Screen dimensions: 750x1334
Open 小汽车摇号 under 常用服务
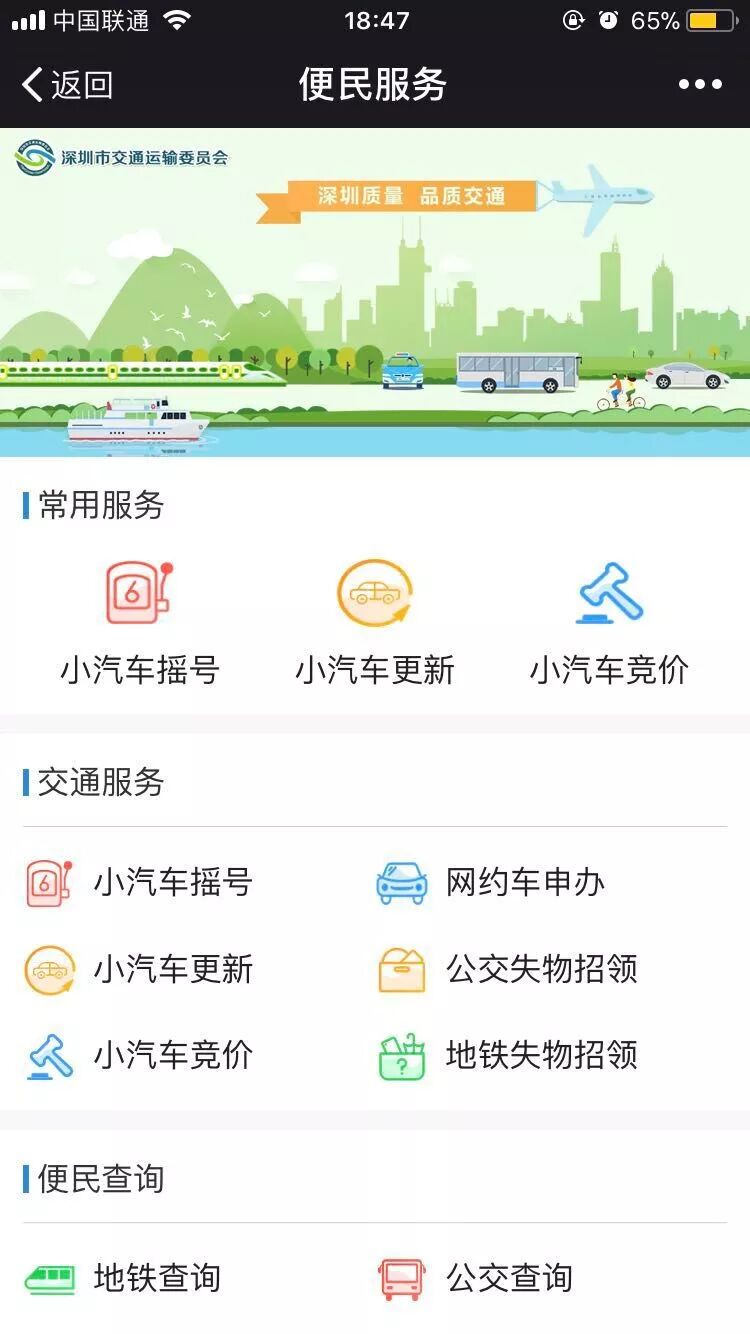140,623
